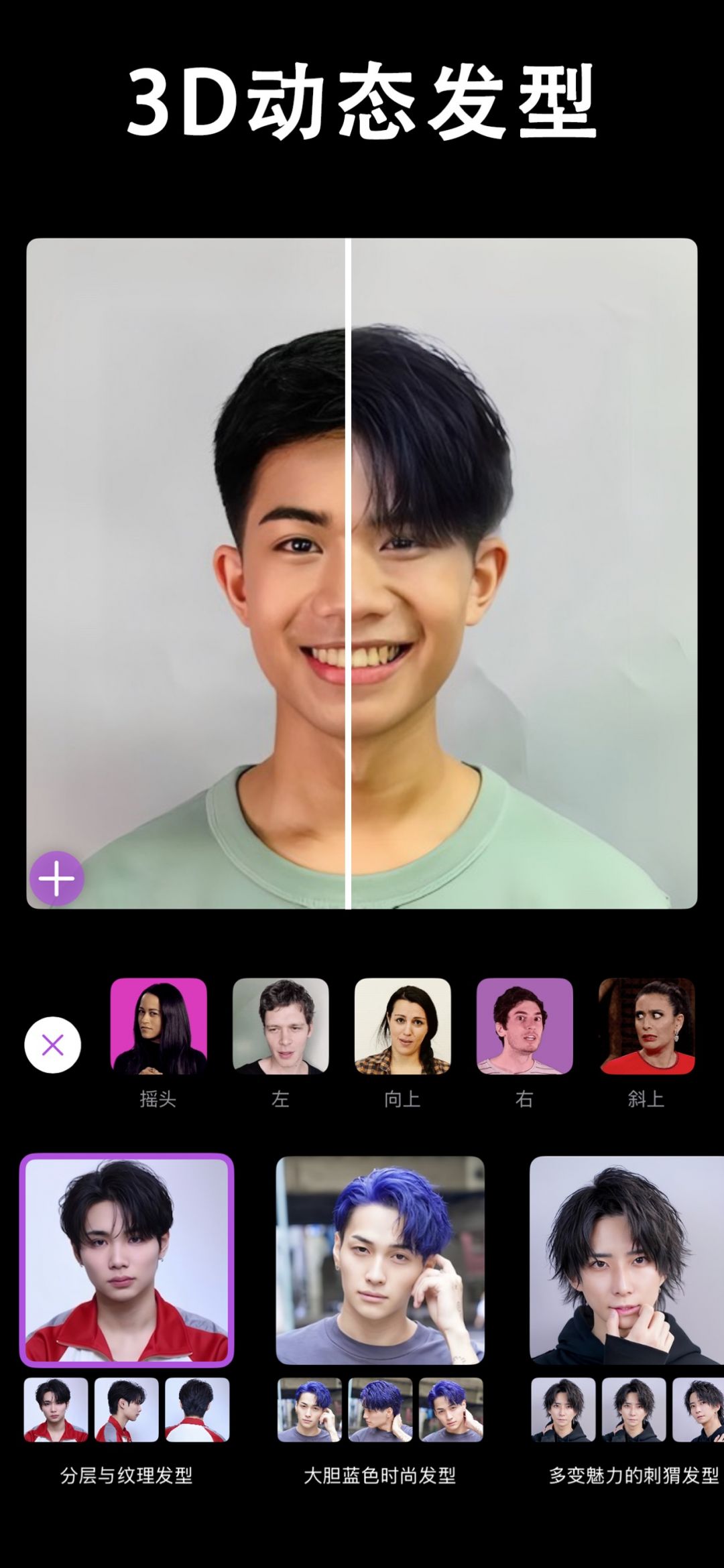
Task: Try the 大胆蓝色时尚发型 blue hairstyle
Action: (380, 1260)
